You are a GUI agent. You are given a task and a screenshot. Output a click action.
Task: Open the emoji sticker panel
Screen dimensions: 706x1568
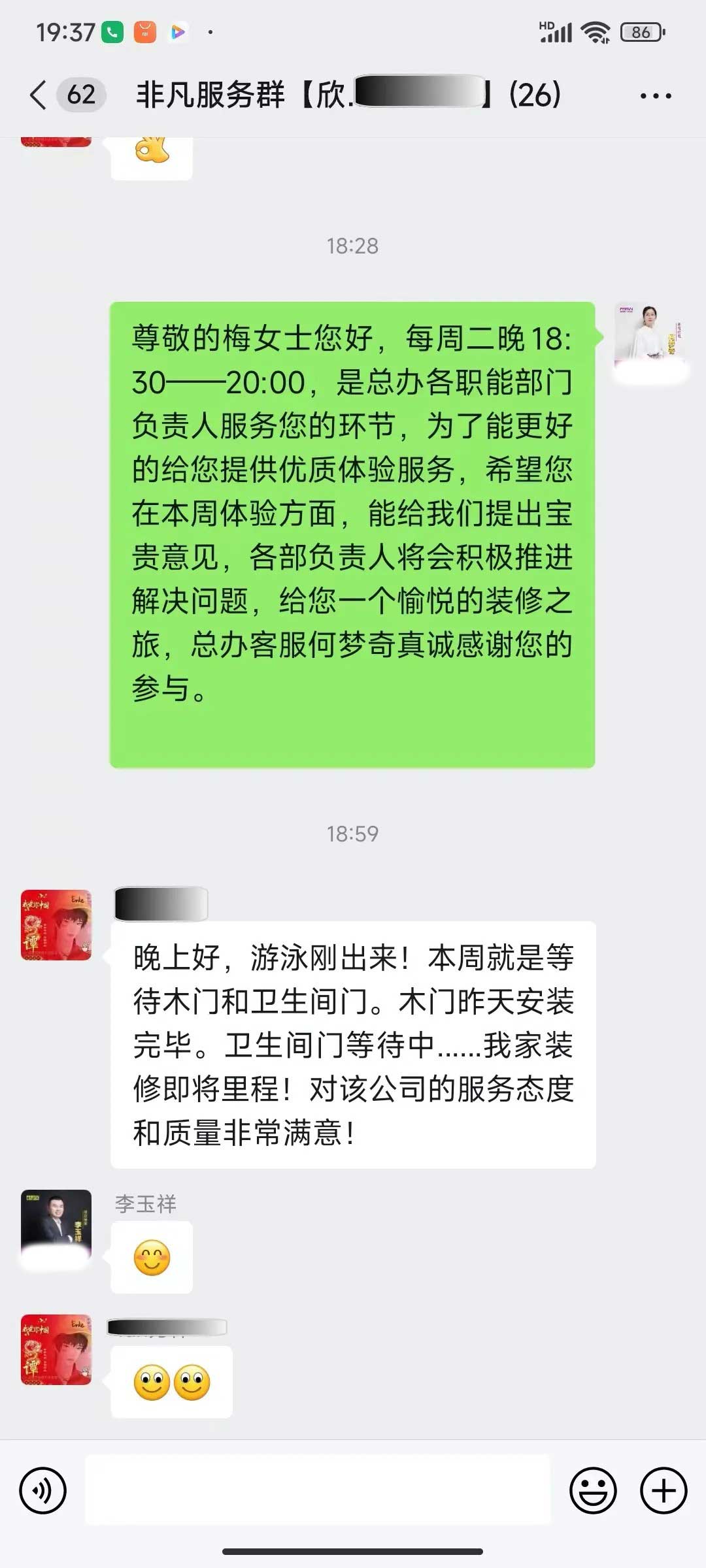click(x=593, y=1490)
